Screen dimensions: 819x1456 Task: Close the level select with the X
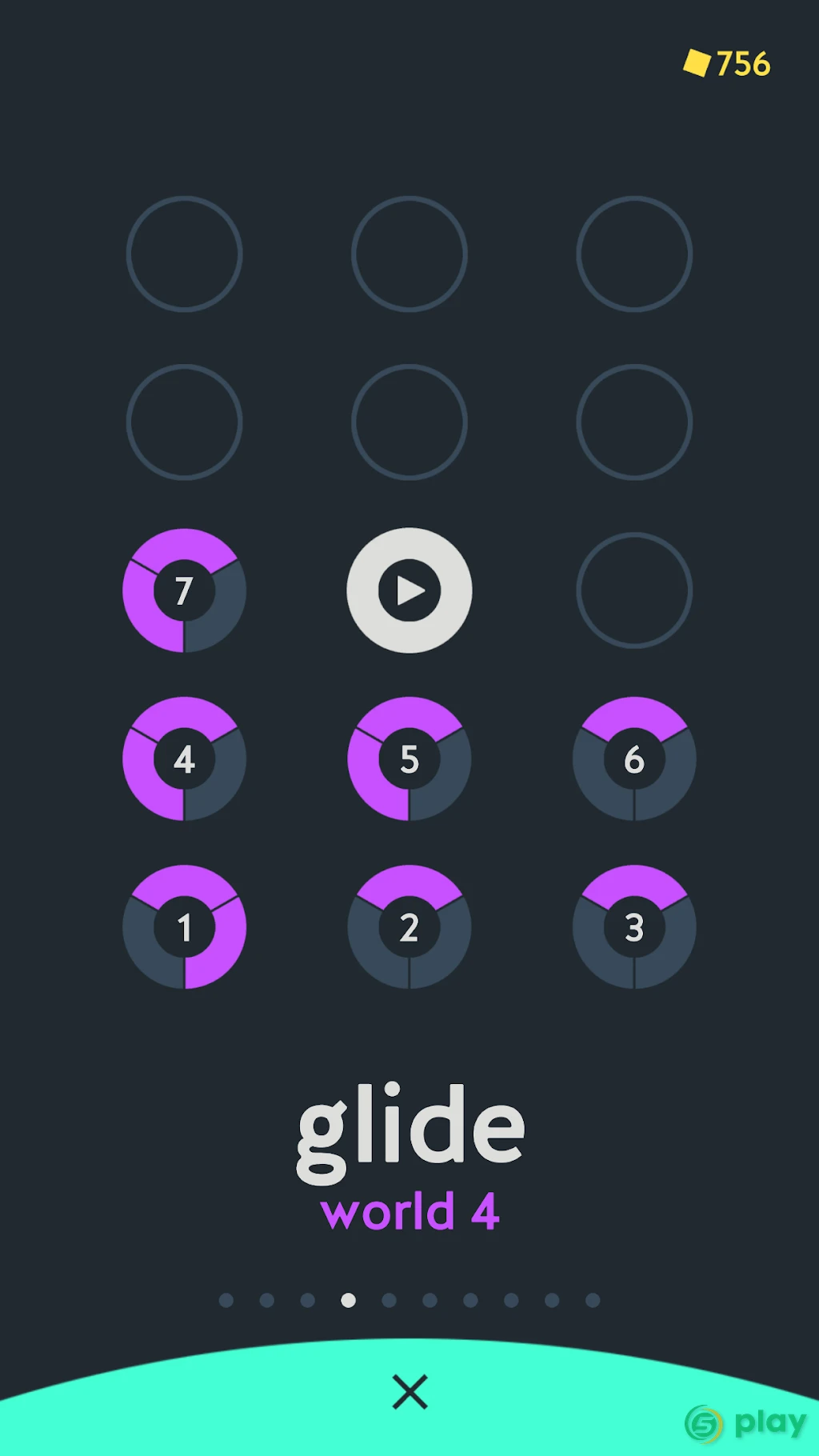409,1392
